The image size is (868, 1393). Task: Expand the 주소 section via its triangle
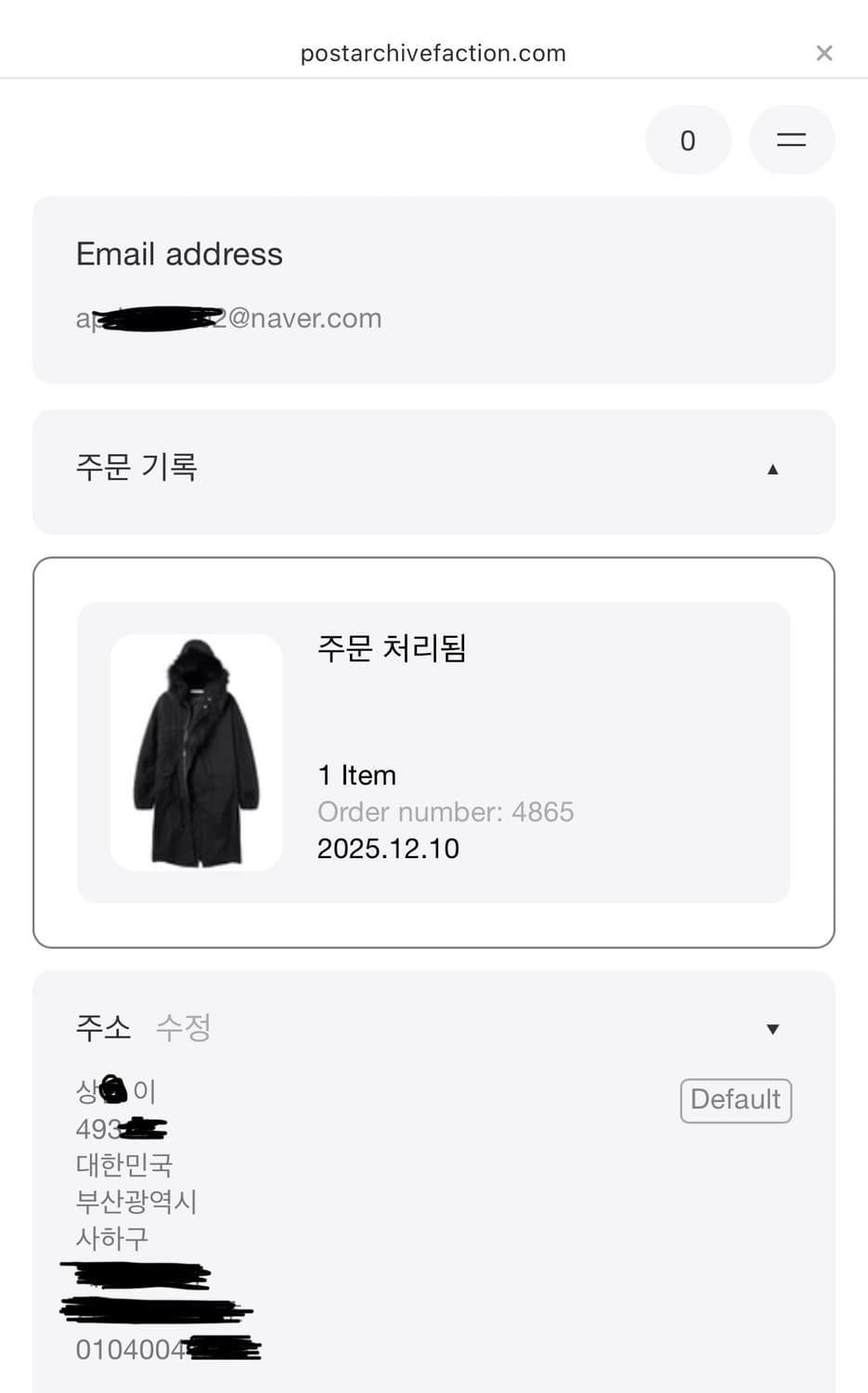[772, 1028]
